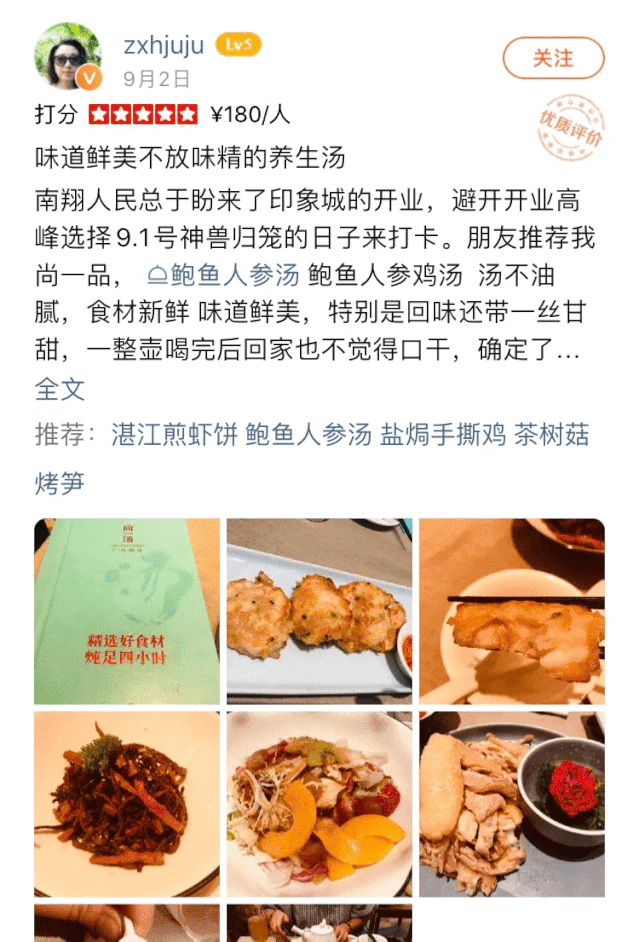View the salad with orange slices photo
639x942 pixels.
318,803
